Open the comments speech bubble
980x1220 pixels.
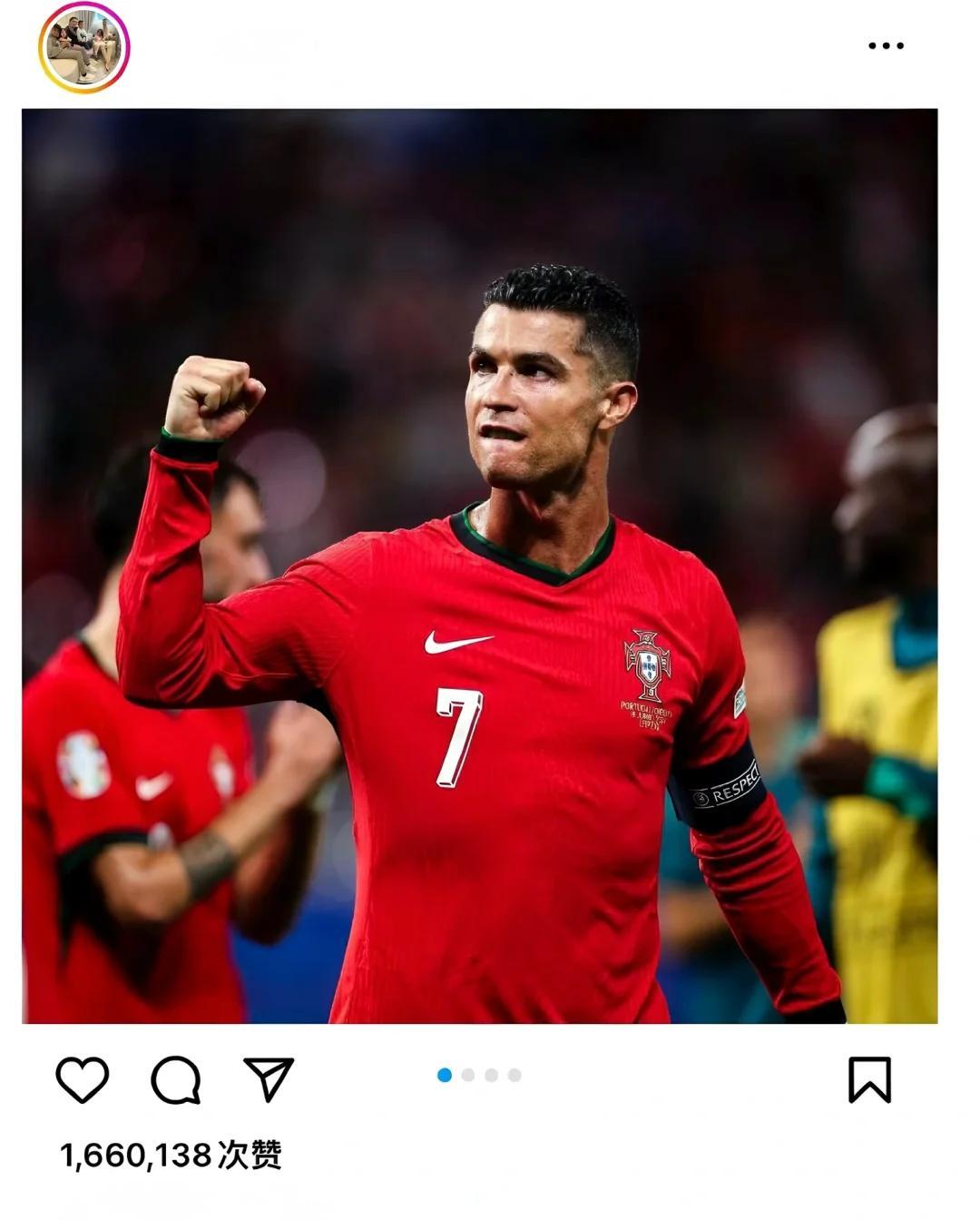point(176,1079)
